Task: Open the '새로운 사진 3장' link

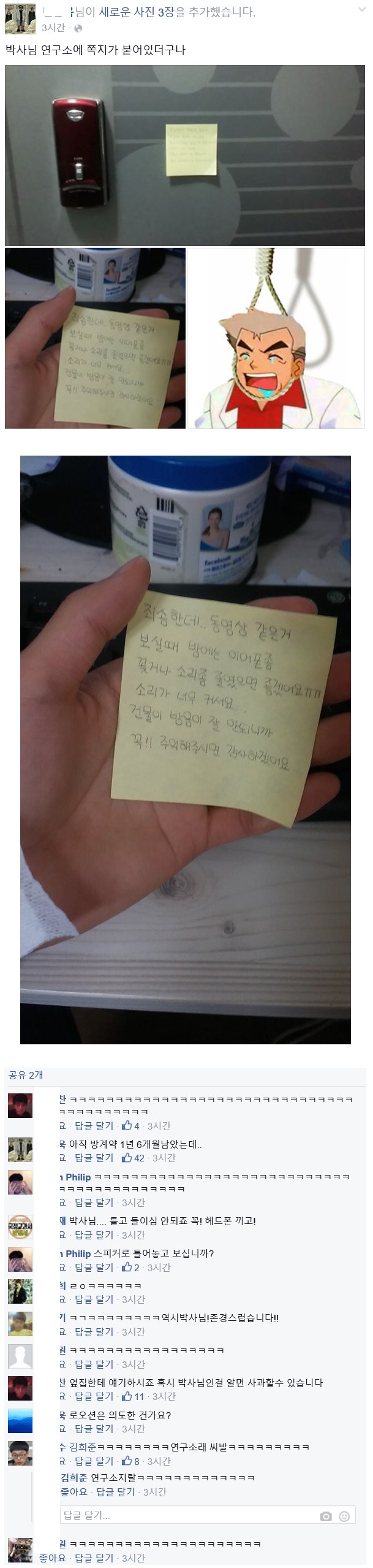Action: [137, 12]
